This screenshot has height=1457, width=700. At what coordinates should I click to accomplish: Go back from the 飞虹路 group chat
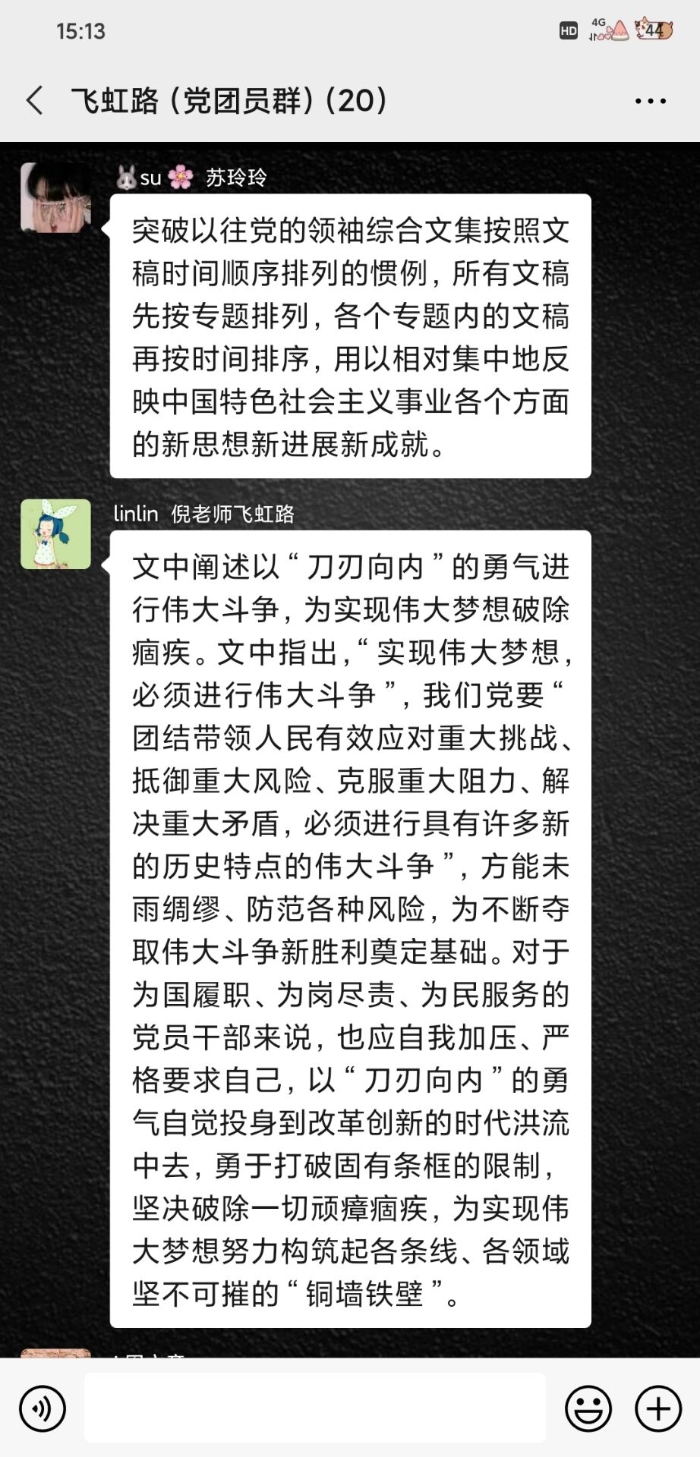coord(35,100)
